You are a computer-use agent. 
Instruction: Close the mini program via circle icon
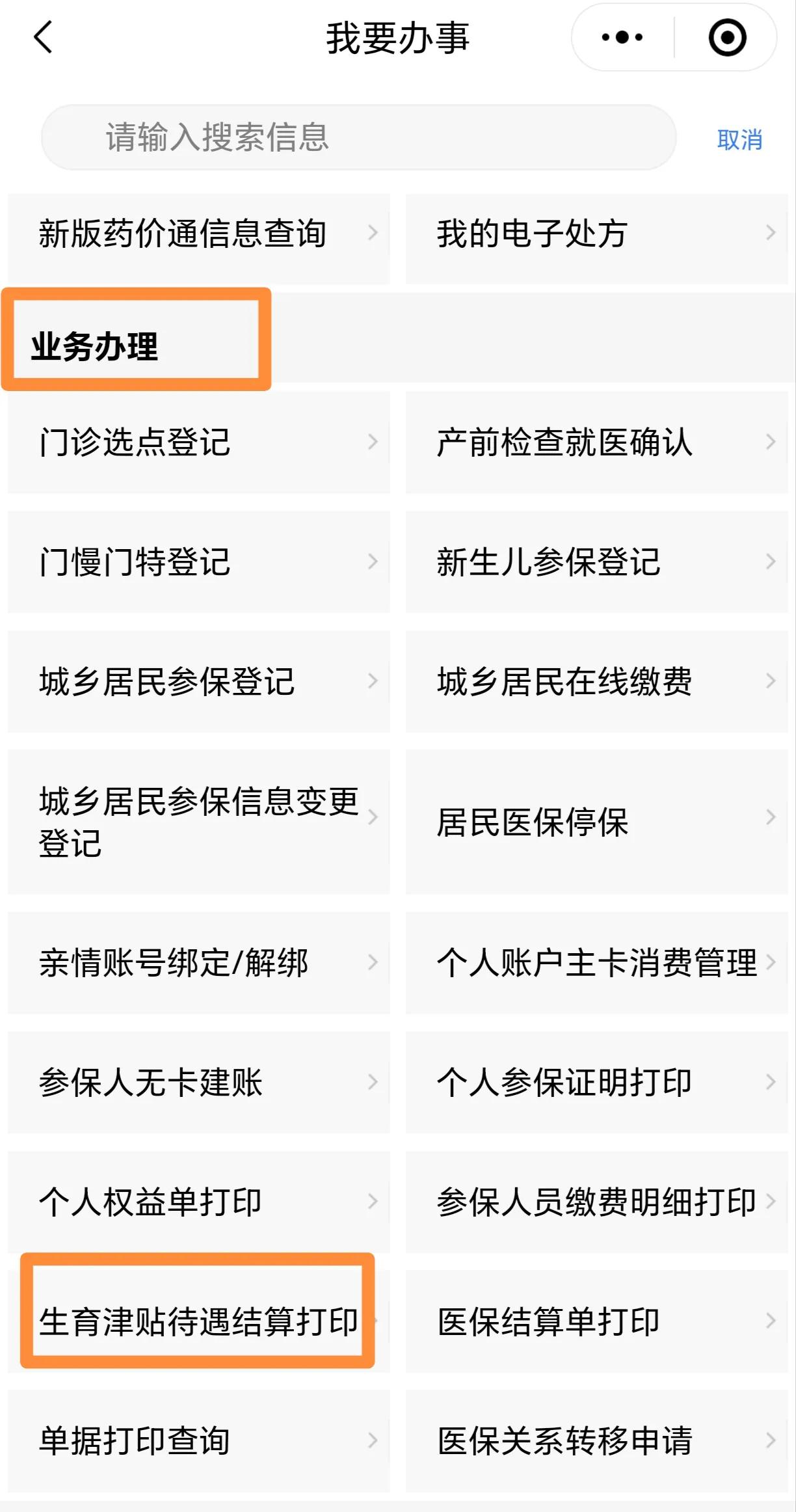726,37
